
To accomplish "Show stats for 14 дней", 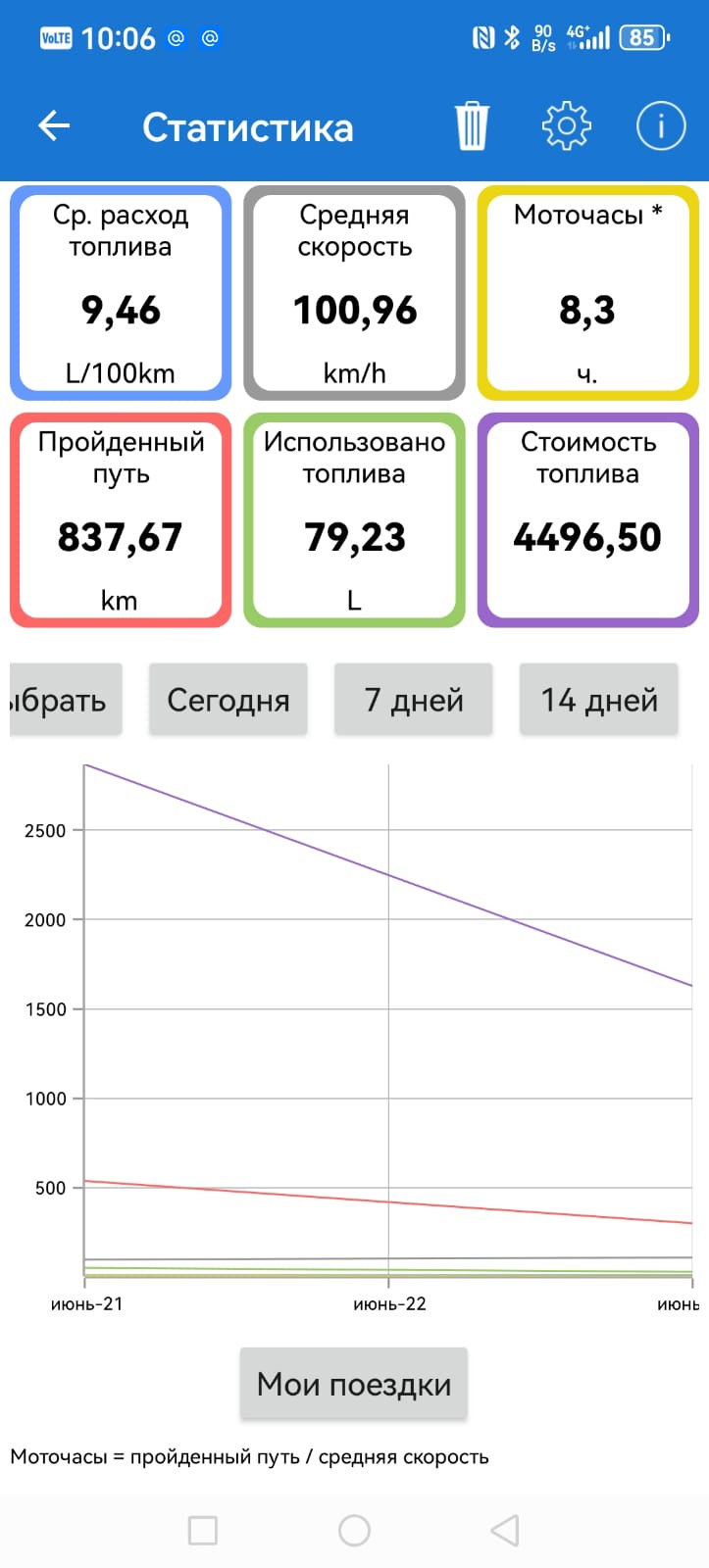I will 599,700.
